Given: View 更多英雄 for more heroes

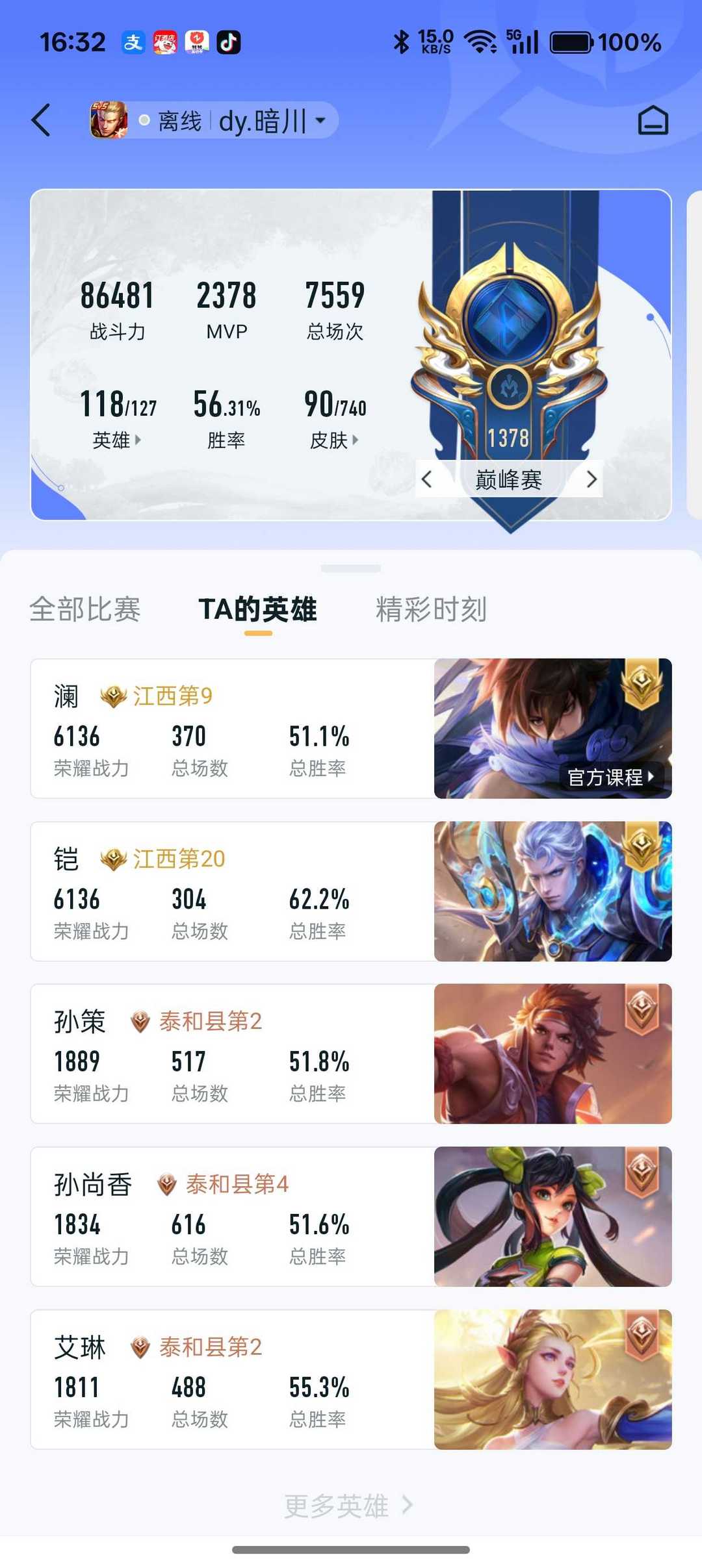Looking at the screenshot, I should point(348,1505).
